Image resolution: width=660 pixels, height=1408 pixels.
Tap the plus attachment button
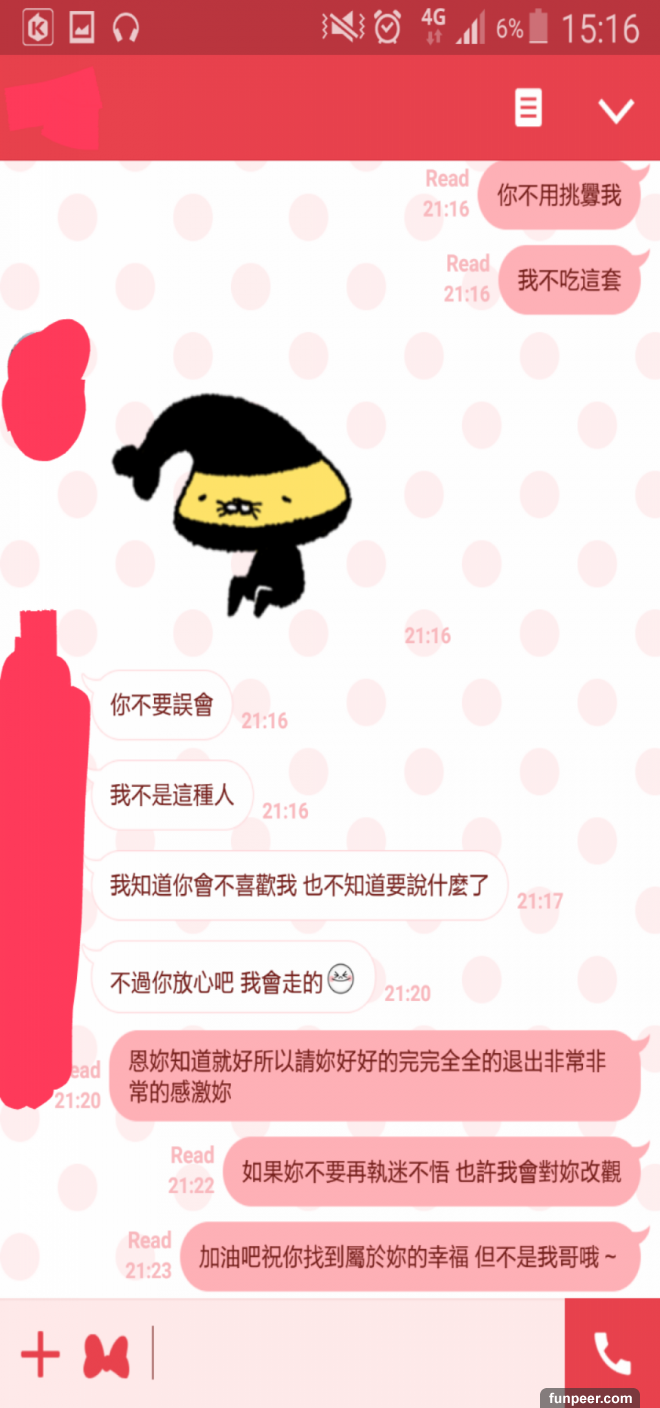click(40, 1354)
